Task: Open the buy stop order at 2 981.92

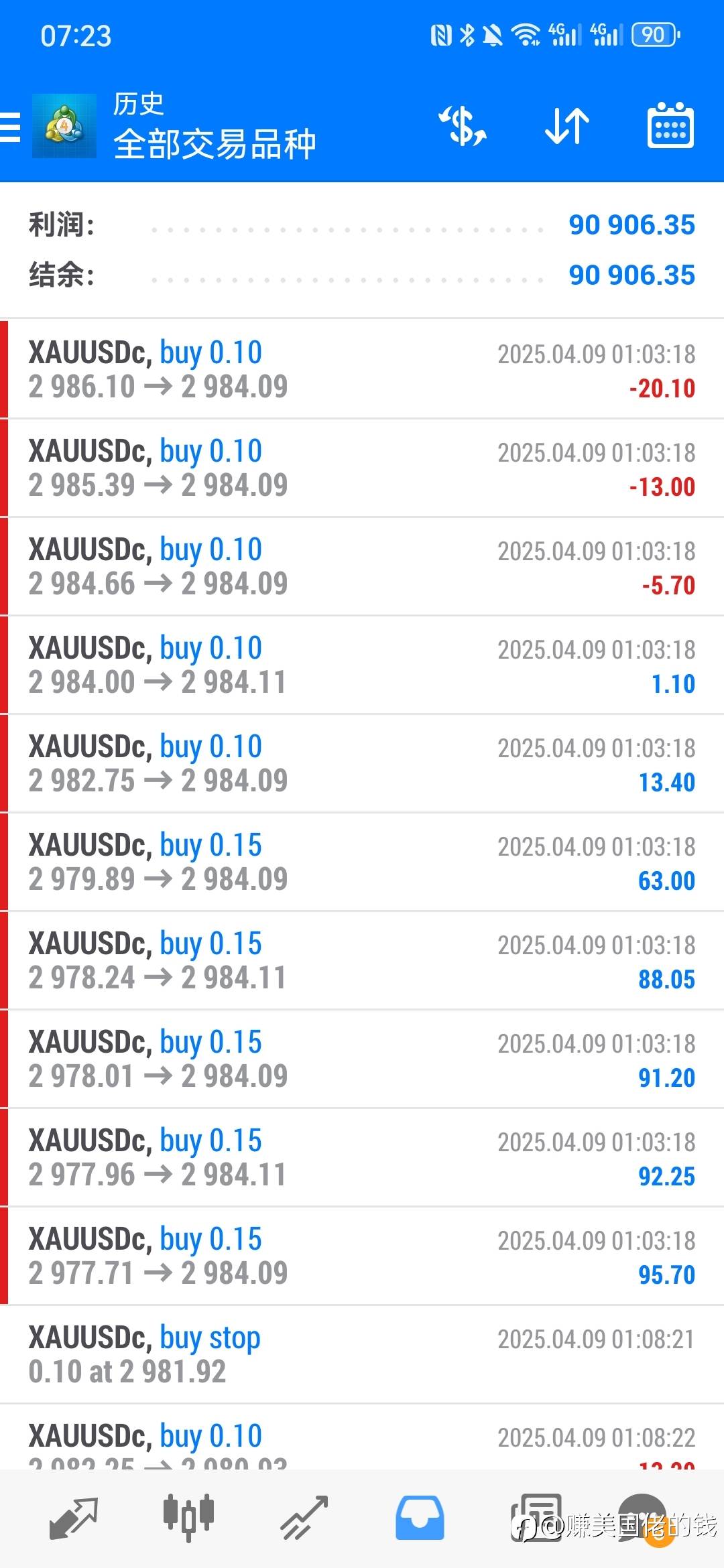Action: 362,1355
